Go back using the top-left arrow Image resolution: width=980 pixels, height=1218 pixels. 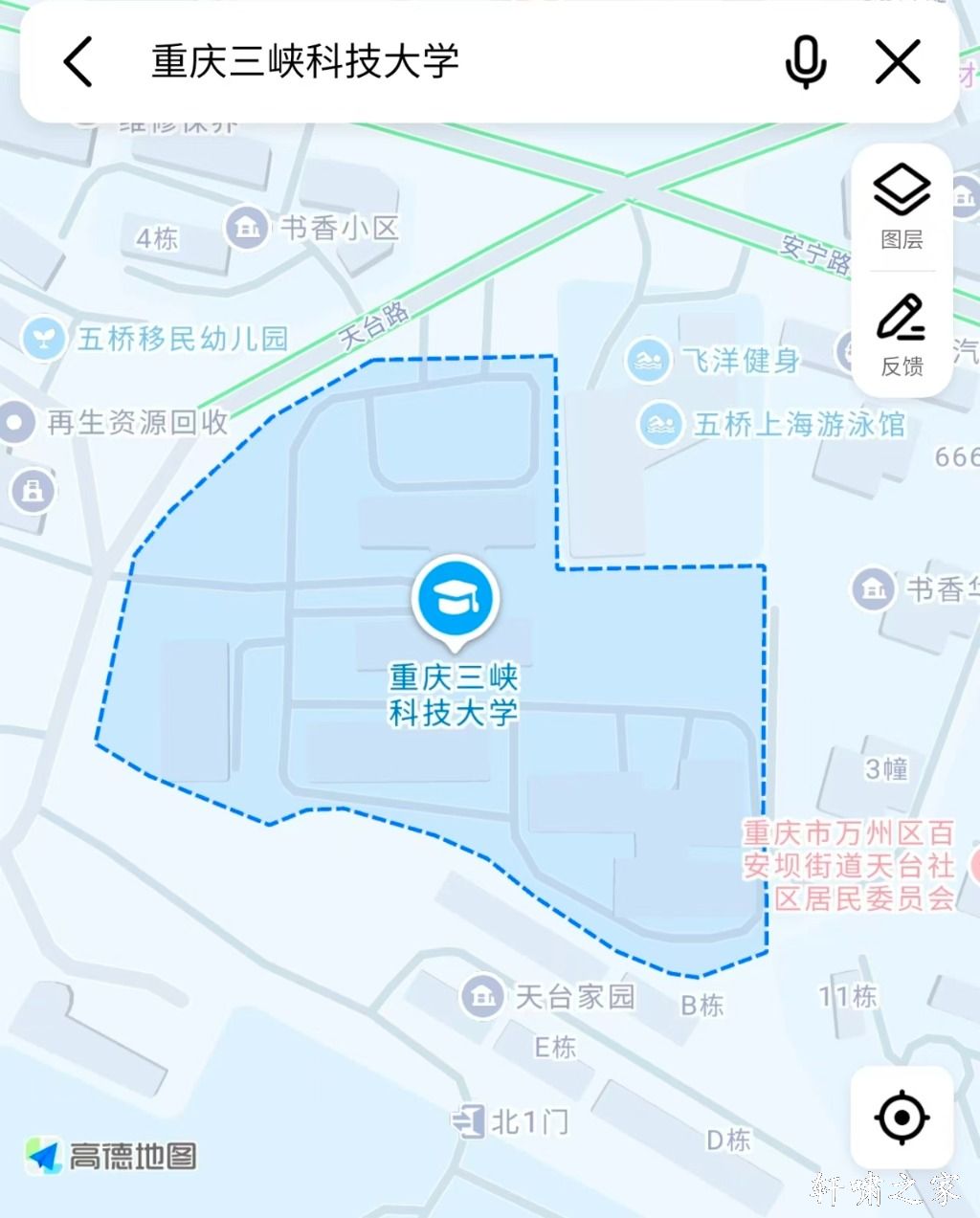[x=78, y=62]
